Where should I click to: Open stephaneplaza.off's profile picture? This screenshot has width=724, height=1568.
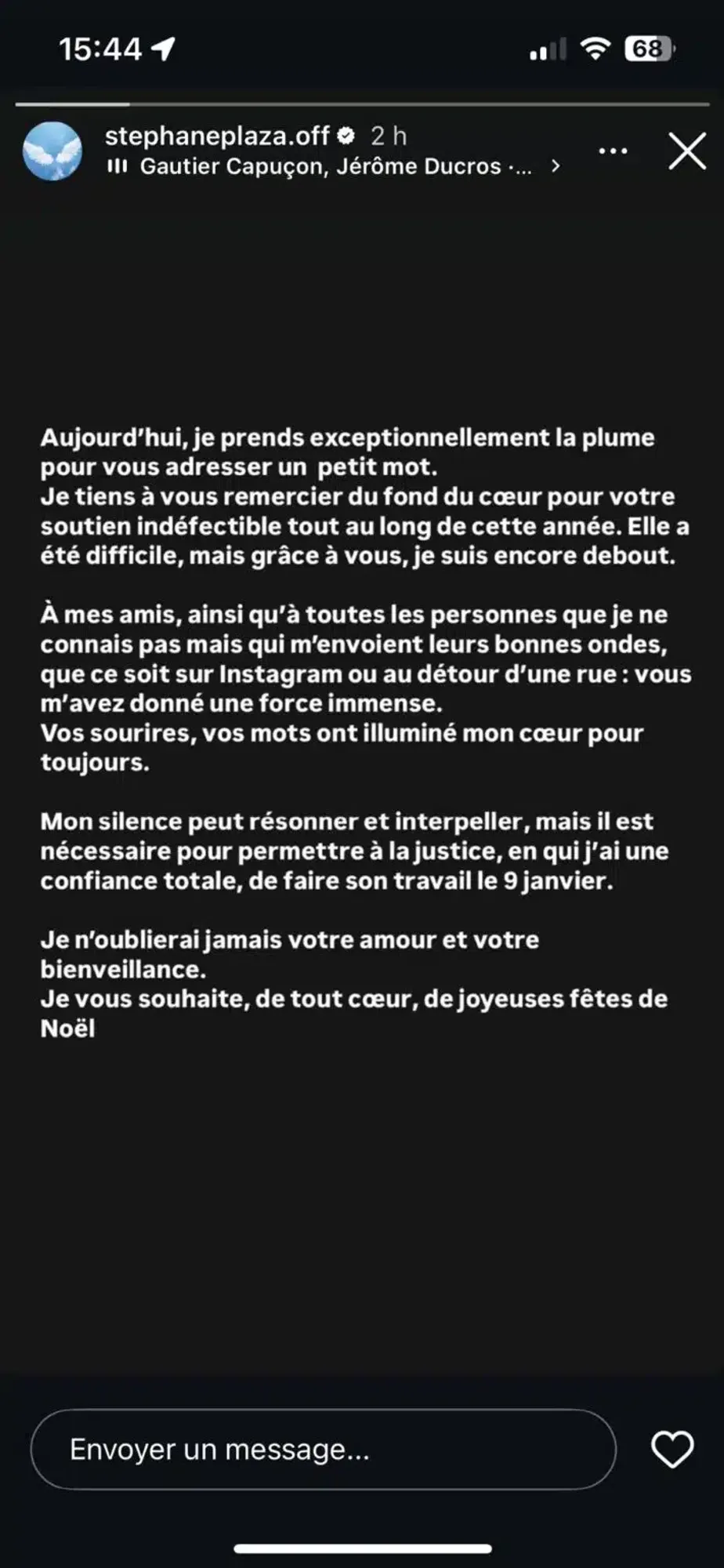tap(52, 150)
